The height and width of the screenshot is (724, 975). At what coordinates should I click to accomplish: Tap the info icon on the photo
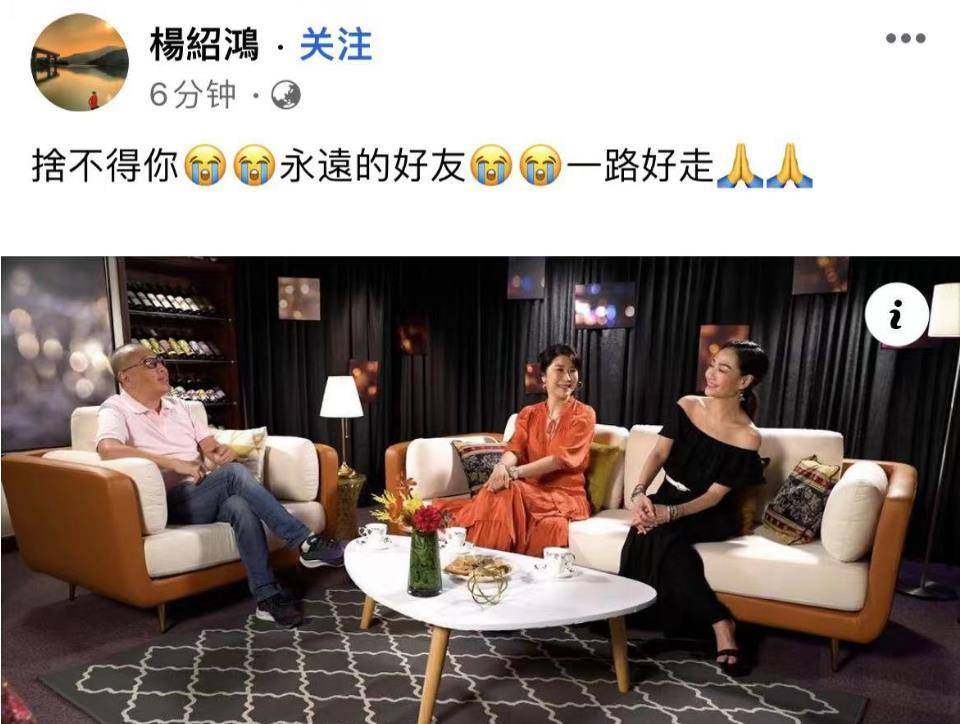(896, 316)
